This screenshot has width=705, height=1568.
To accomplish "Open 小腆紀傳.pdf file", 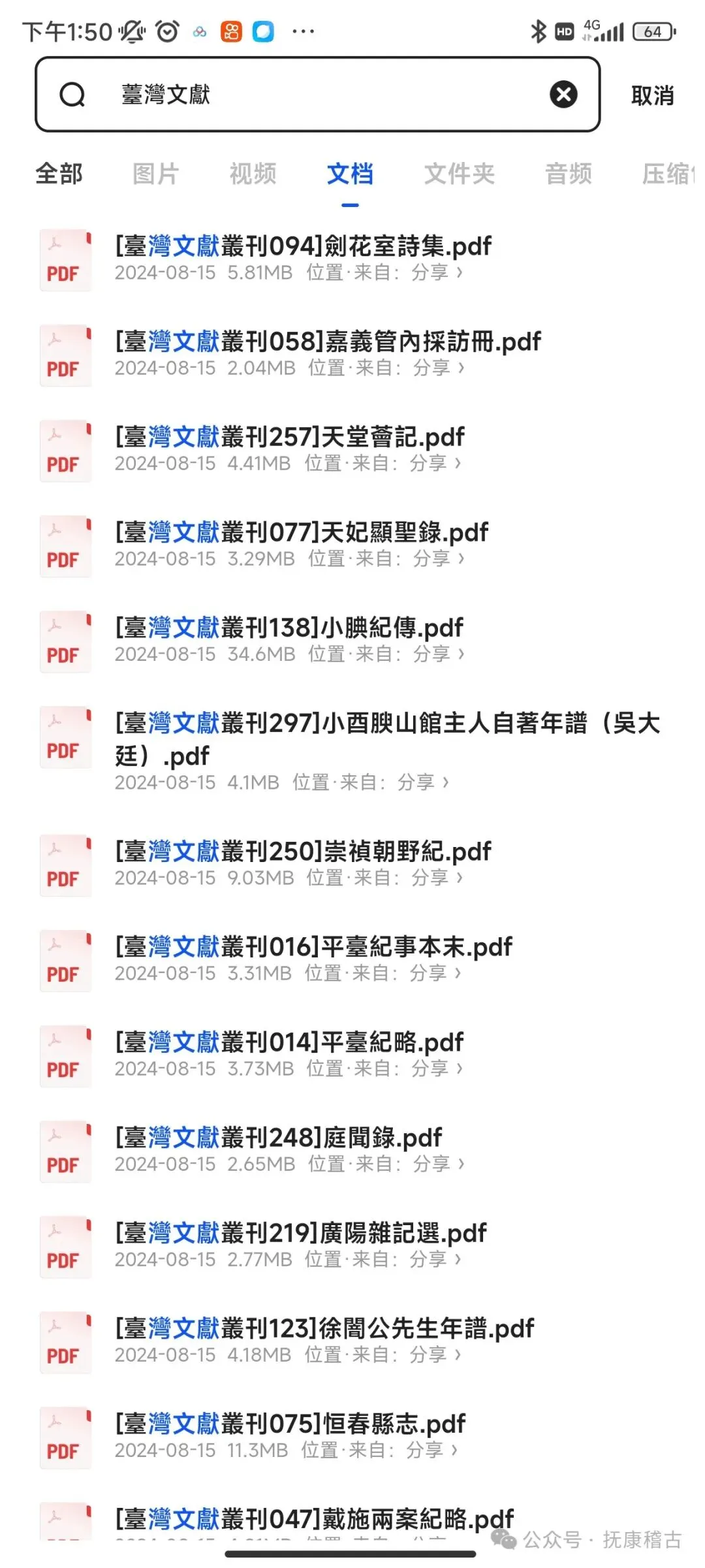I will click(352, 641).
